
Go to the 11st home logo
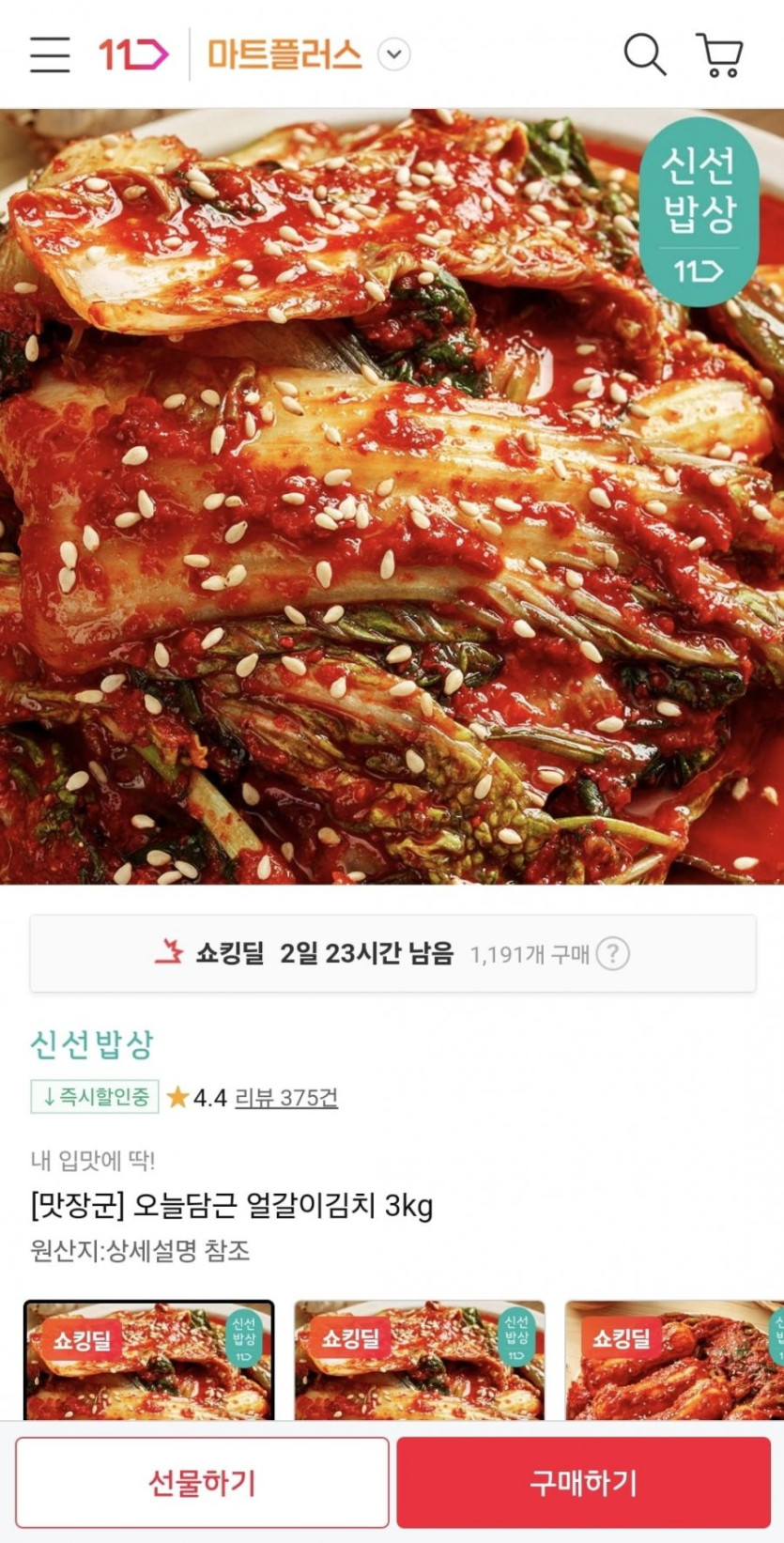(x=133, y=54)
